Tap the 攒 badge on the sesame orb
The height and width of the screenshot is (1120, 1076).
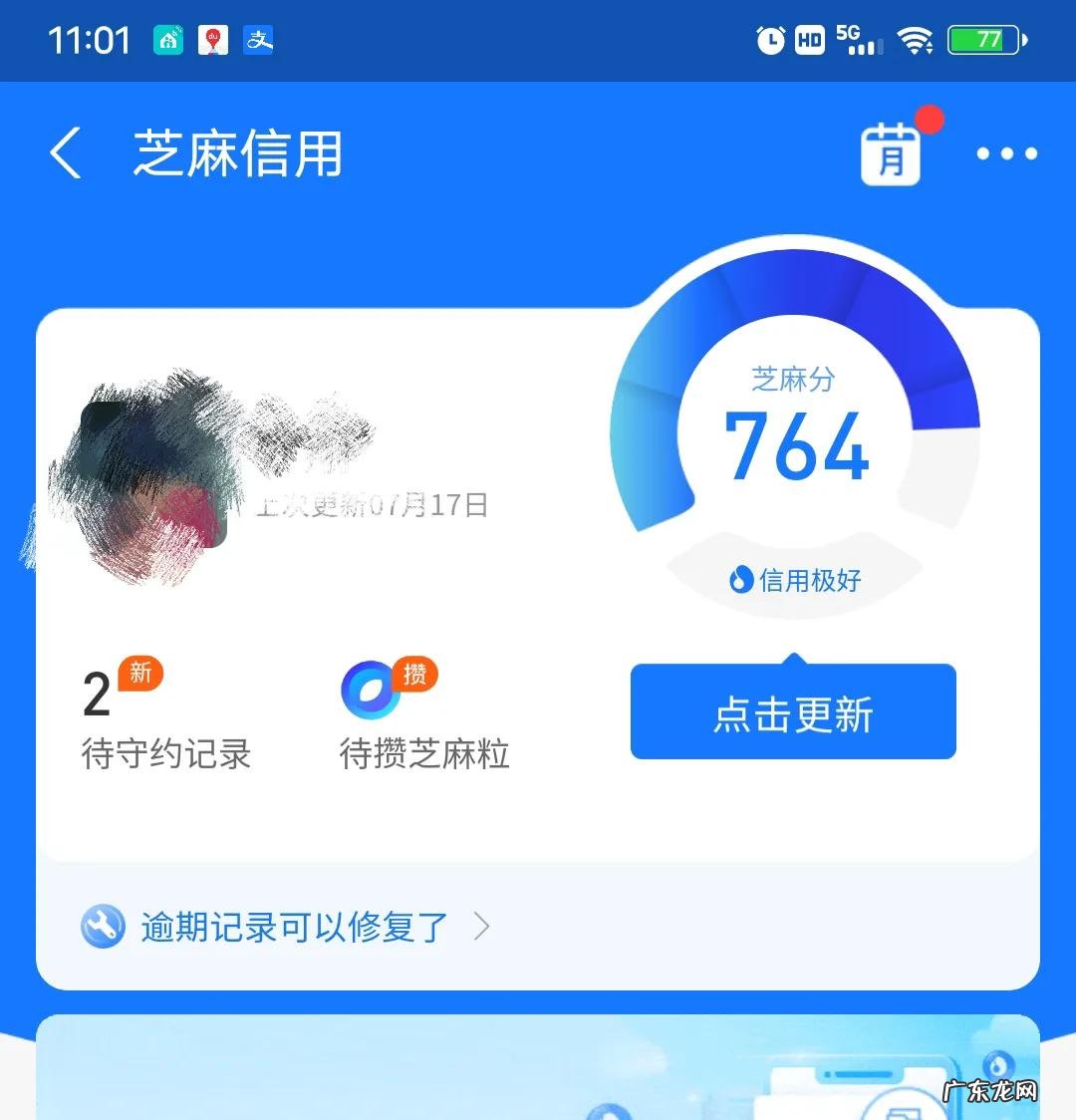415,674
